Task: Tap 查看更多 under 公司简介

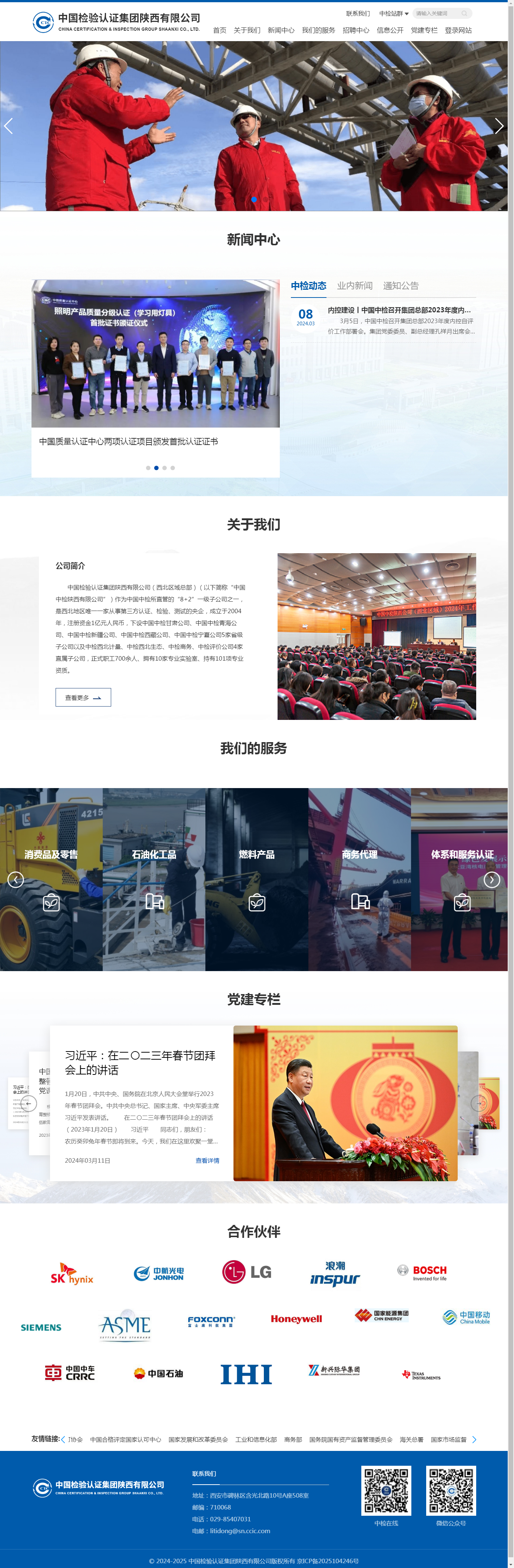Action: [83, 698]
